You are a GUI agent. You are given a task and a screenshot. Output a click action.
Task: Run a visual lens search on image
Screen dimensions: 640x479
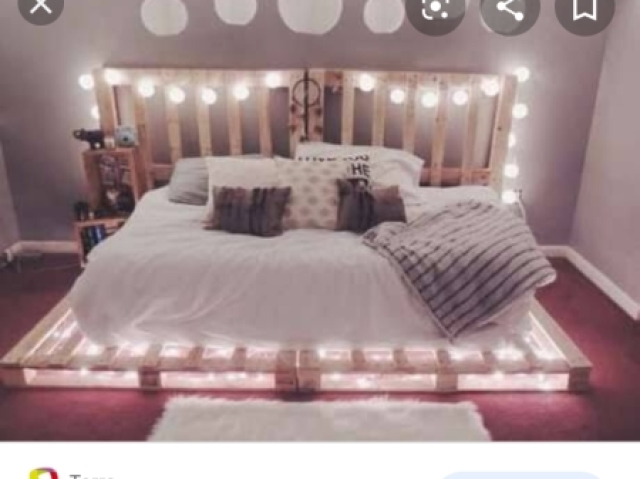[x=434, y=9]
